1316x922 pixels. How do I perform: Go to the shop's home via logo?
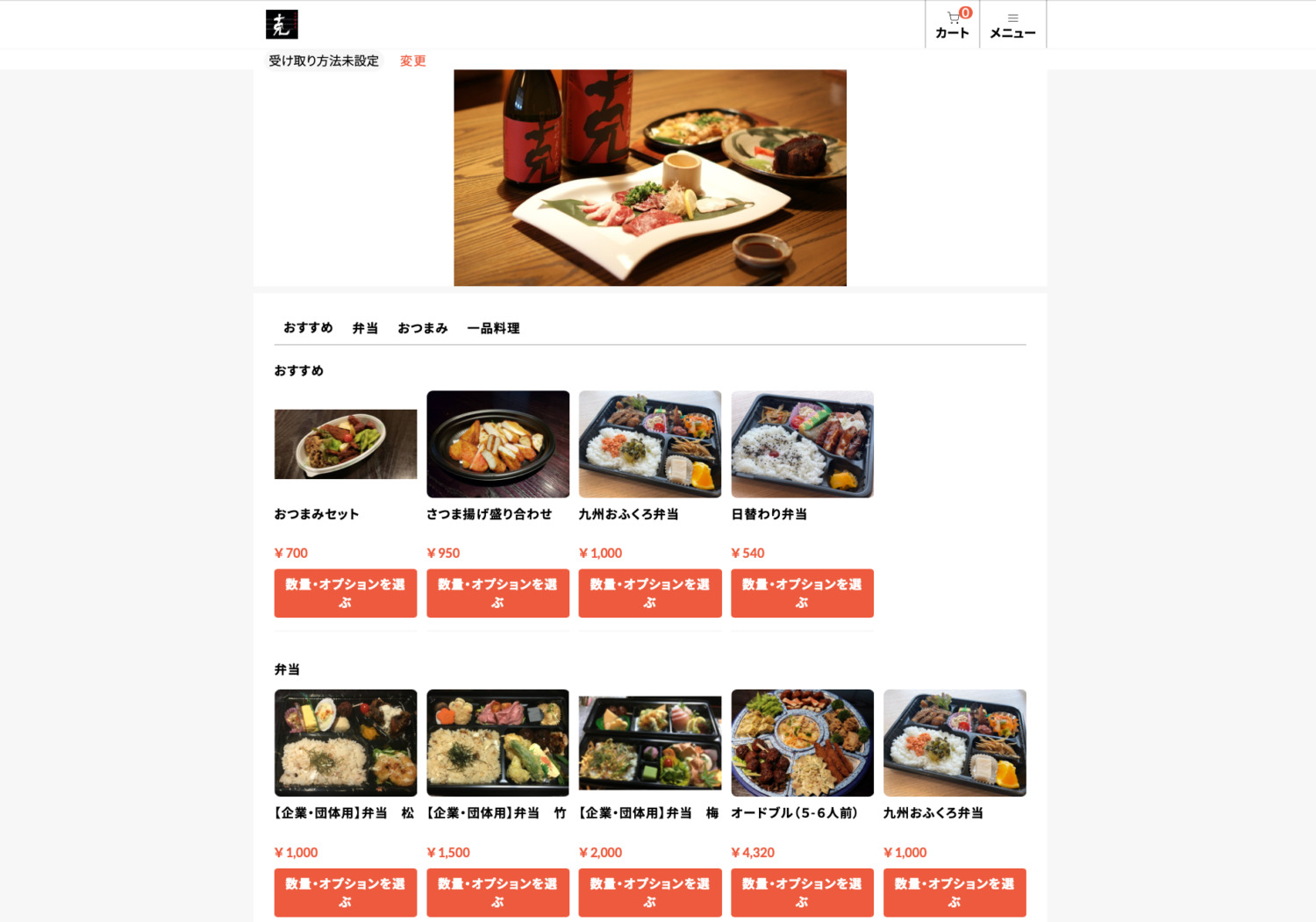click(282, 25)
